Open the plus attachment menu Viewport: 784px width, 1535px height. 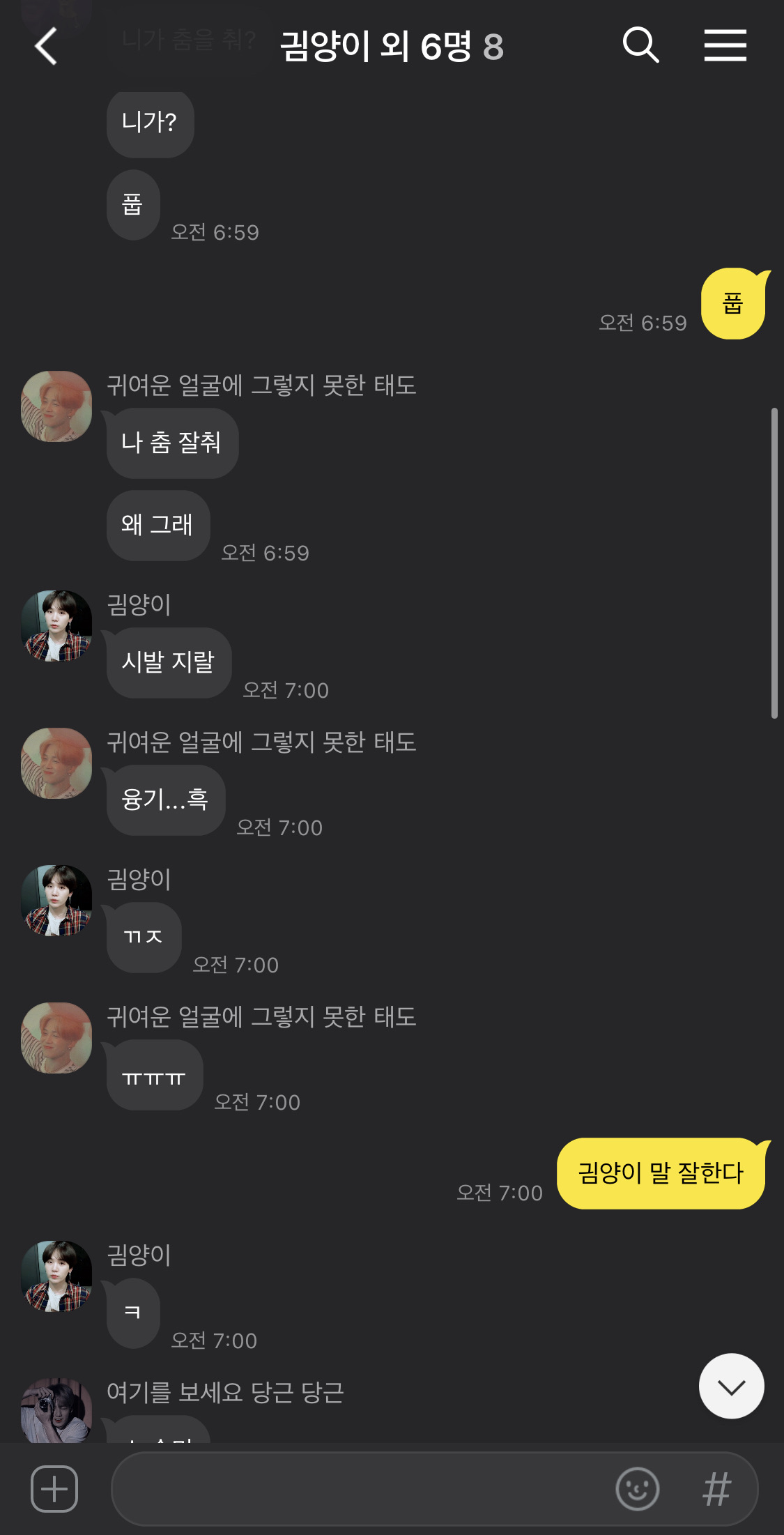coord(54,1489)
